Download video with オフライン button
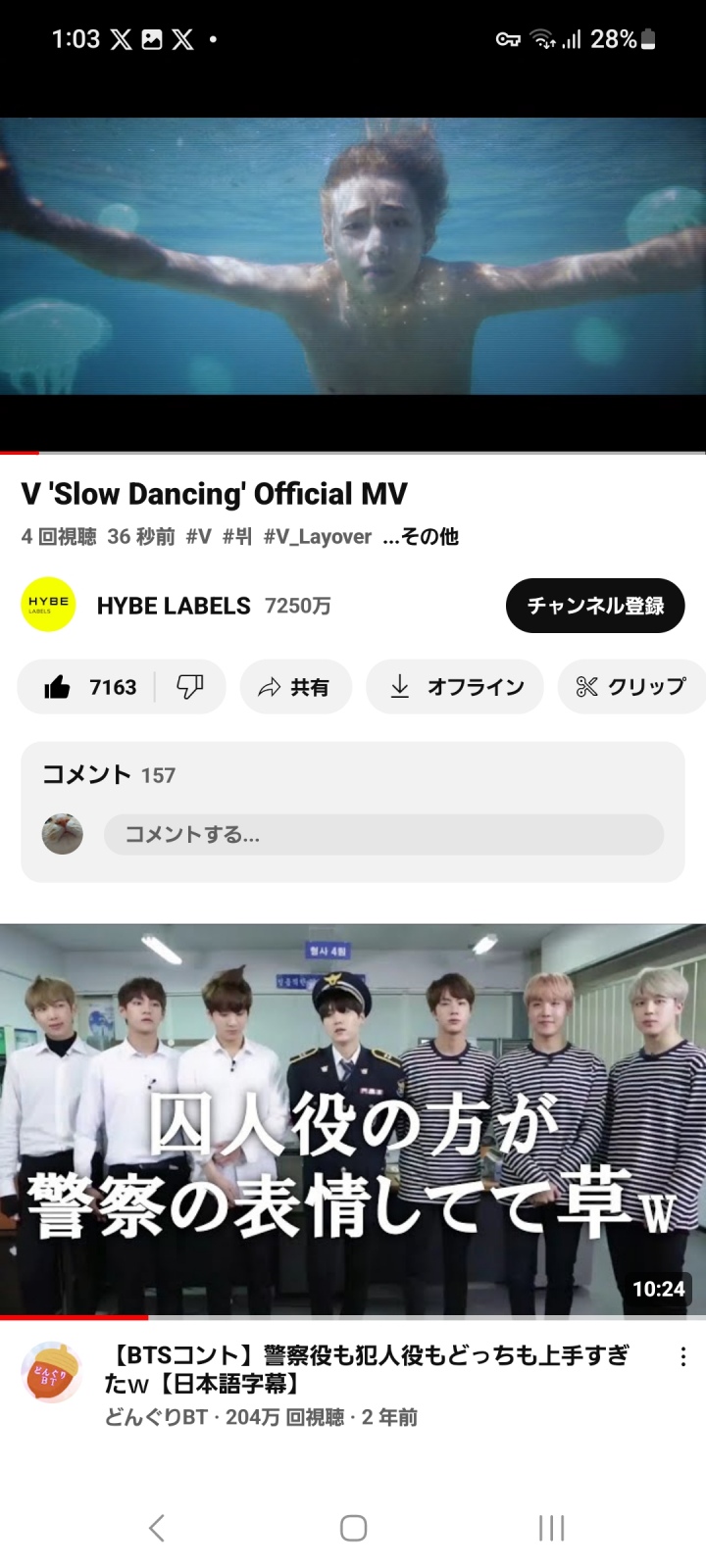Screen dimensions: 706x1568 point(455,687)
